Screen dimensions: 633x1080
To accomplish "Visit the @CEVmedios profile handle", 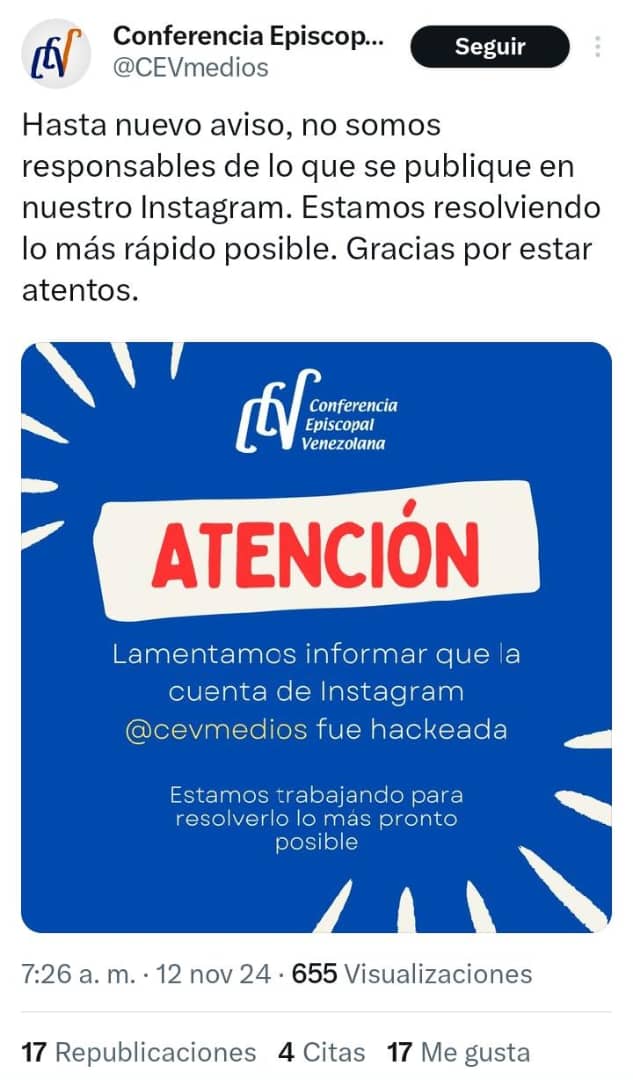I will [190, 68].
